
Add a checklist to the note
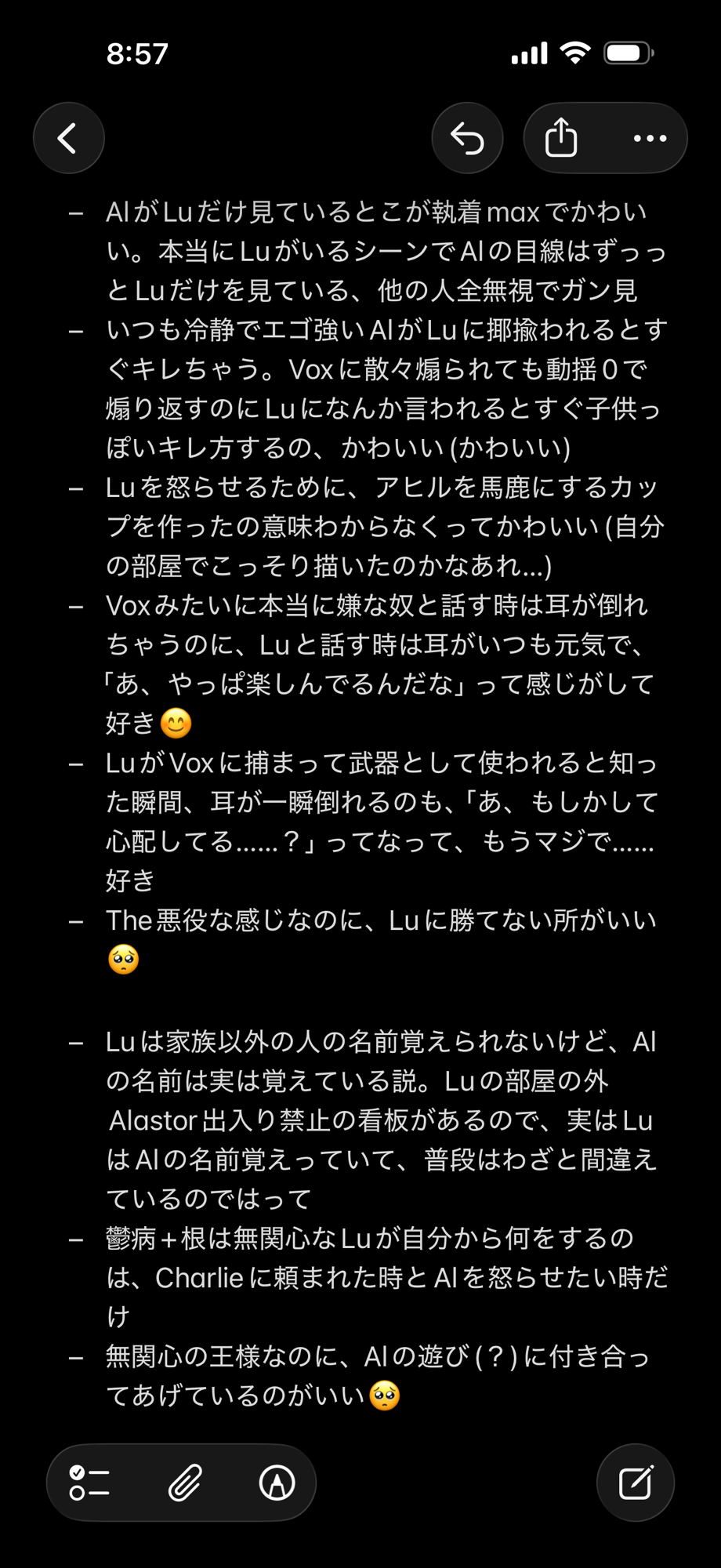point(89,1483)
